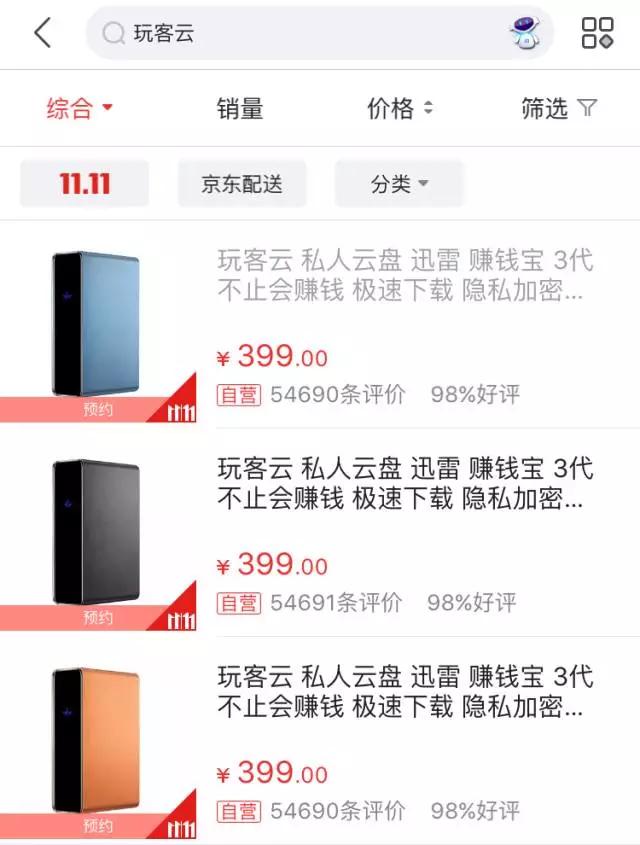Viewport: 640px width, 845px height.
Task: Switch the list layout via grid icon
Action: tap(598, 33)
